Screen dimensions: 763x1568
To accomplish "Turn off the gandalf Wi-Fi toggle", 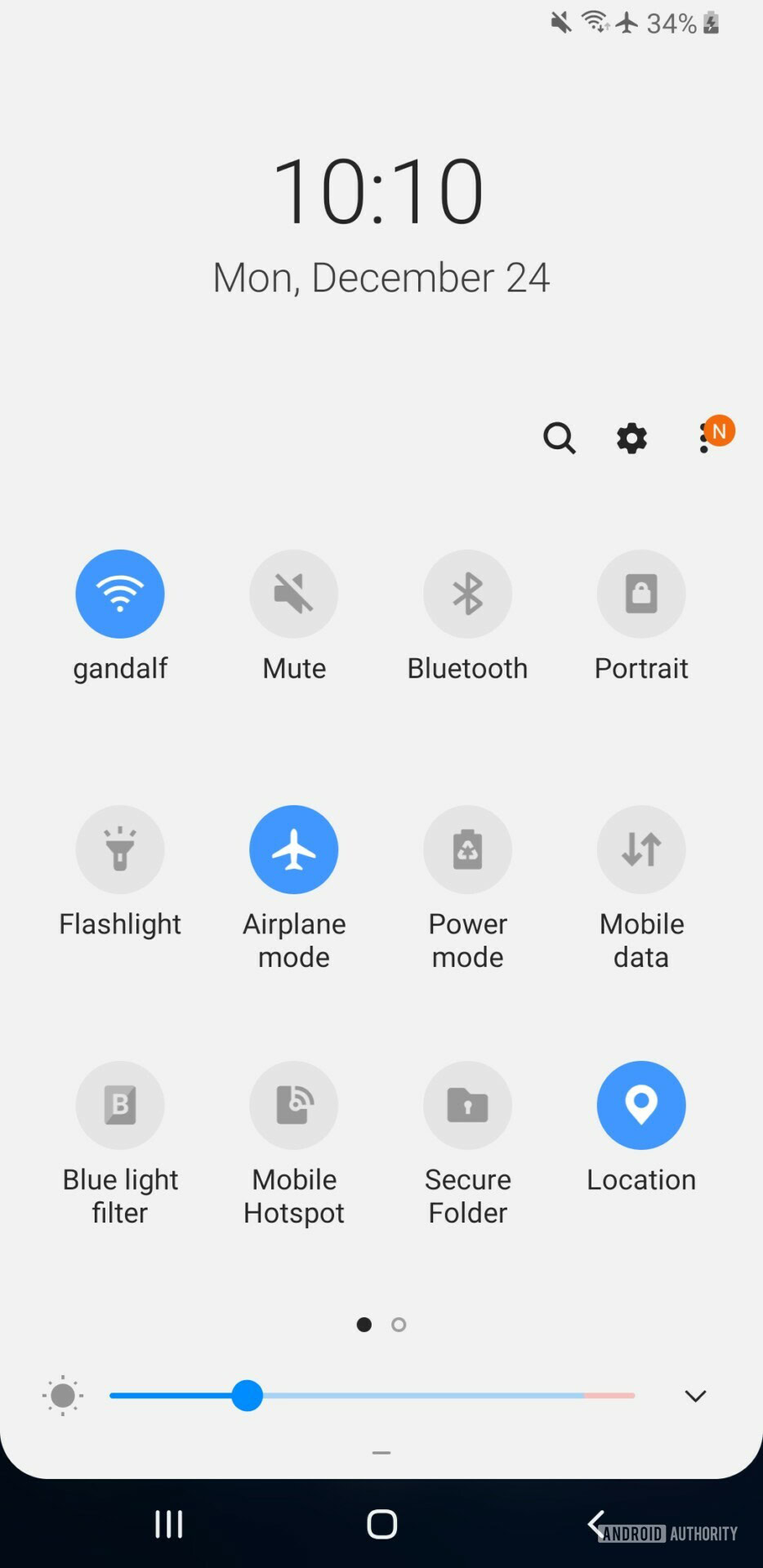I will click(x=120, y=594).
